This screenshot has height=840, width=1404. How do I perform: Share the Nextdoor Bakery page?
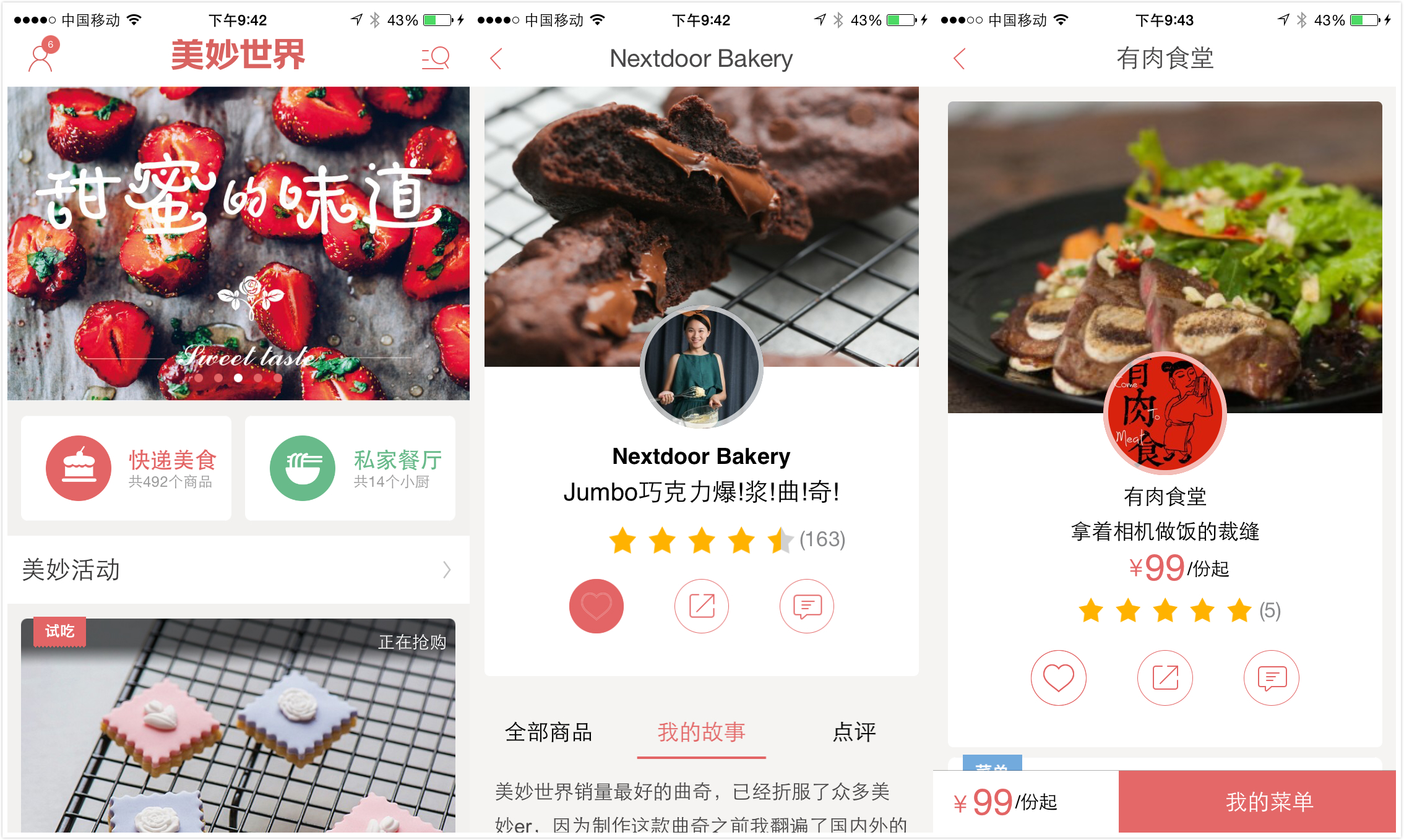click(701, 606)
